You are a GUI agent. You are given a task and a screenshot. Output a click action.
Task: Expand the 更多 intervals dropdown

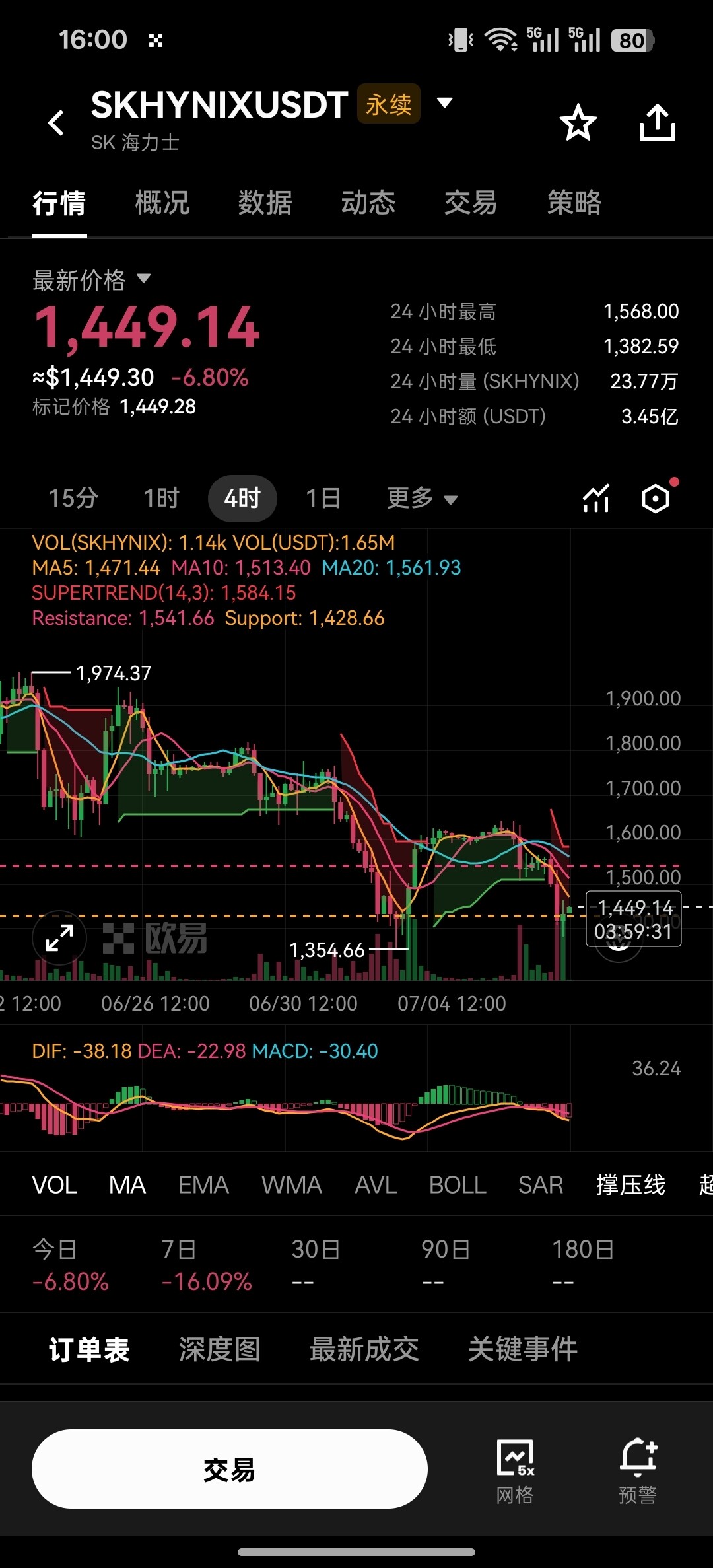422,498
